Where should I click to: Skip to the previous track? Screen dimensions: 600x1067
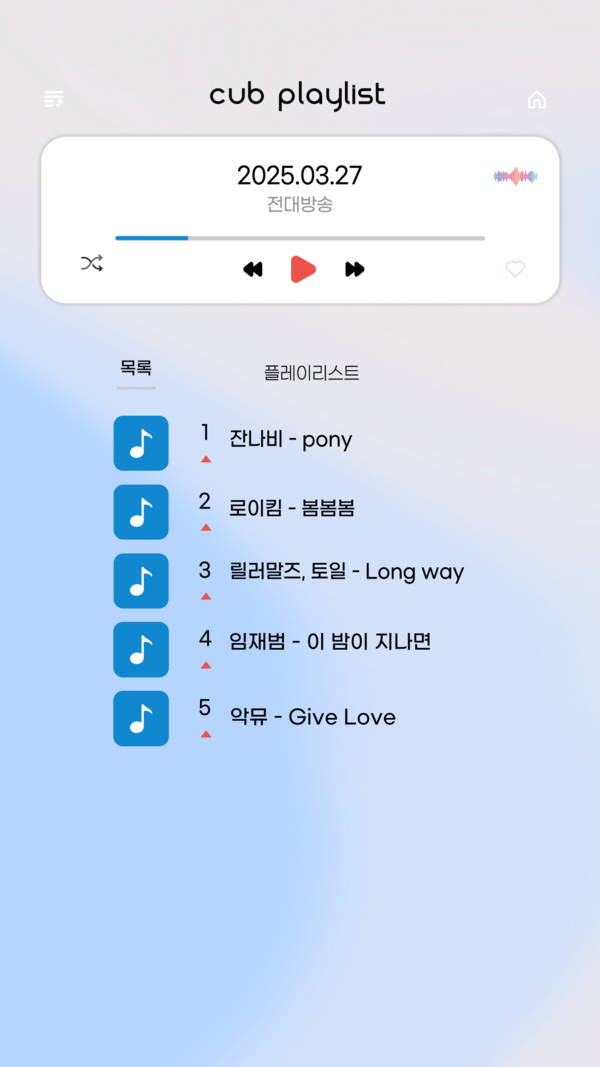pos(253,269)
